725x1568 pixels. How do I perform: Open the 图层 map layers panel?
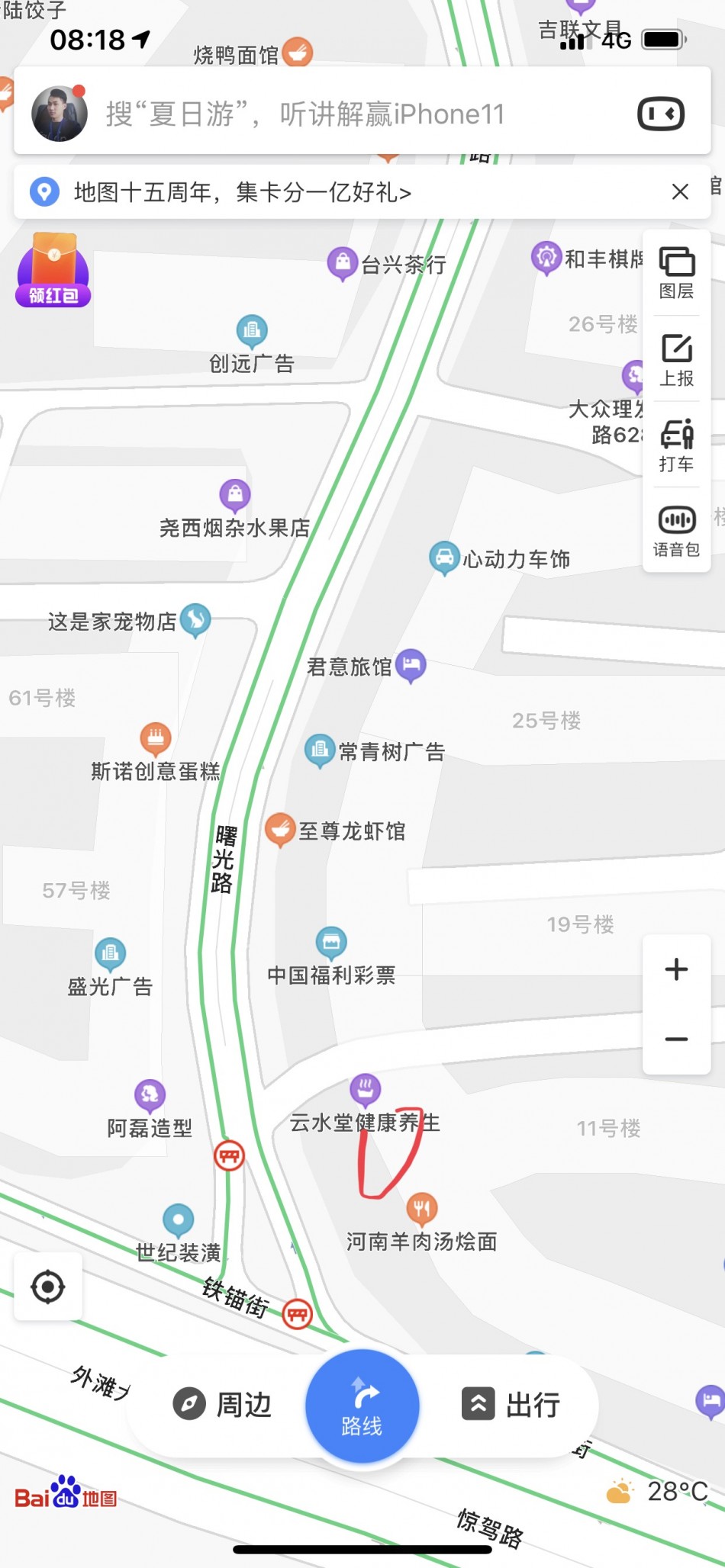click(676, 272)
